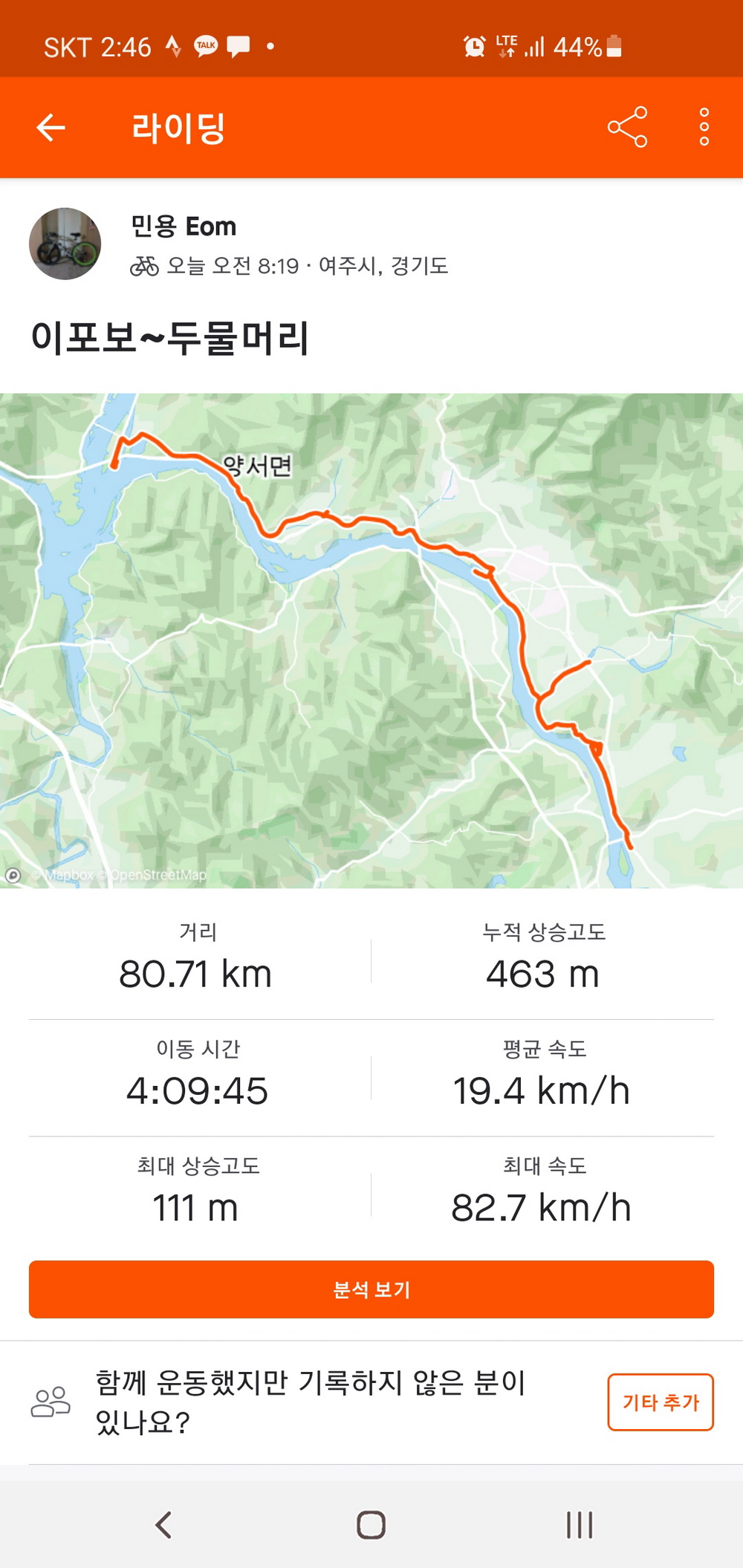743x1568 pixels.
Task: Tap the system home button
Action: pyautogui.click(x=371, y=1525)
